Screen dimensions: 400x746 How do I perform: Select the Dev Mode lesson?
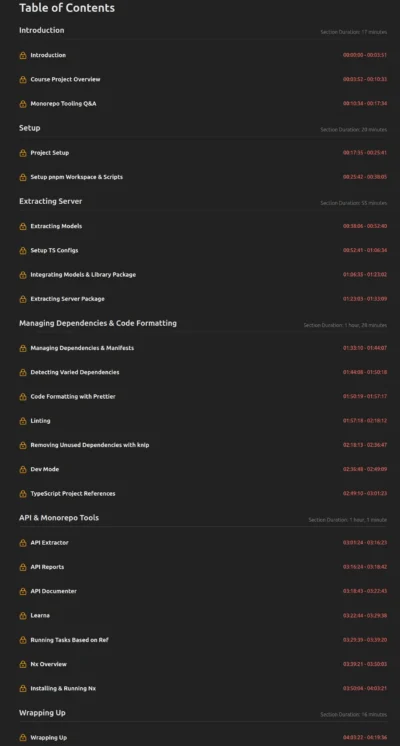pyautogui.click(x=45, y=469)
